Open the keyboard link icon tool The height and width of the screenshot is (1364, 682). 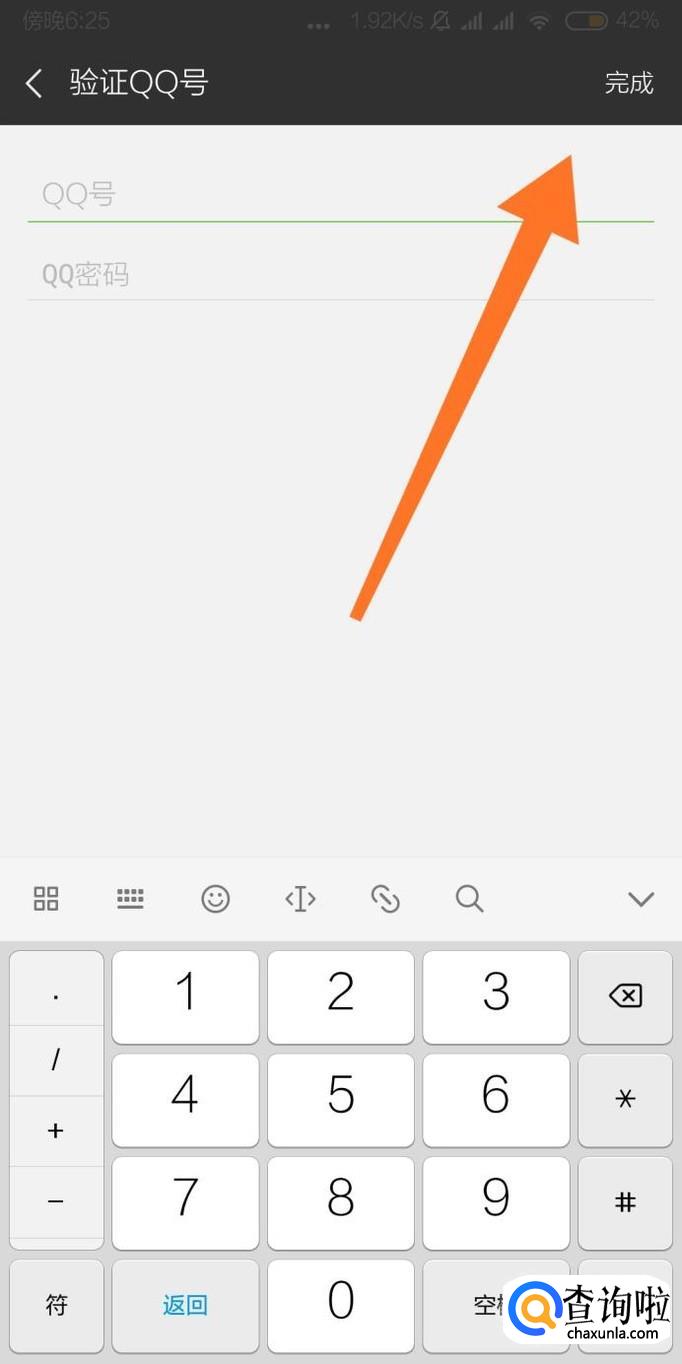385,898
